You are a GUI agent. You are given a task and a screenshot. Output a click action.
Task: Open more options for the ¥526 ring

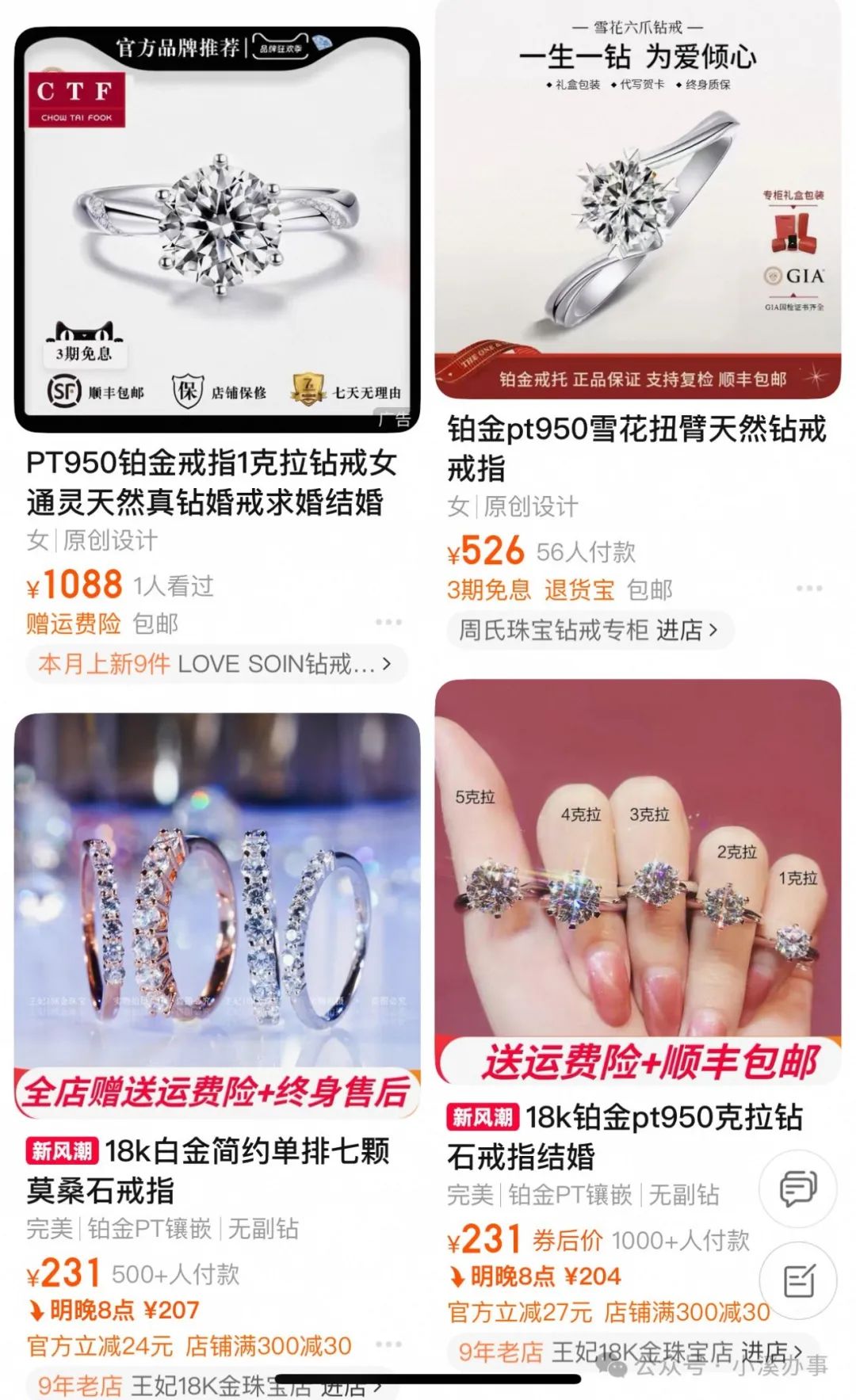(x=808, y=588)
